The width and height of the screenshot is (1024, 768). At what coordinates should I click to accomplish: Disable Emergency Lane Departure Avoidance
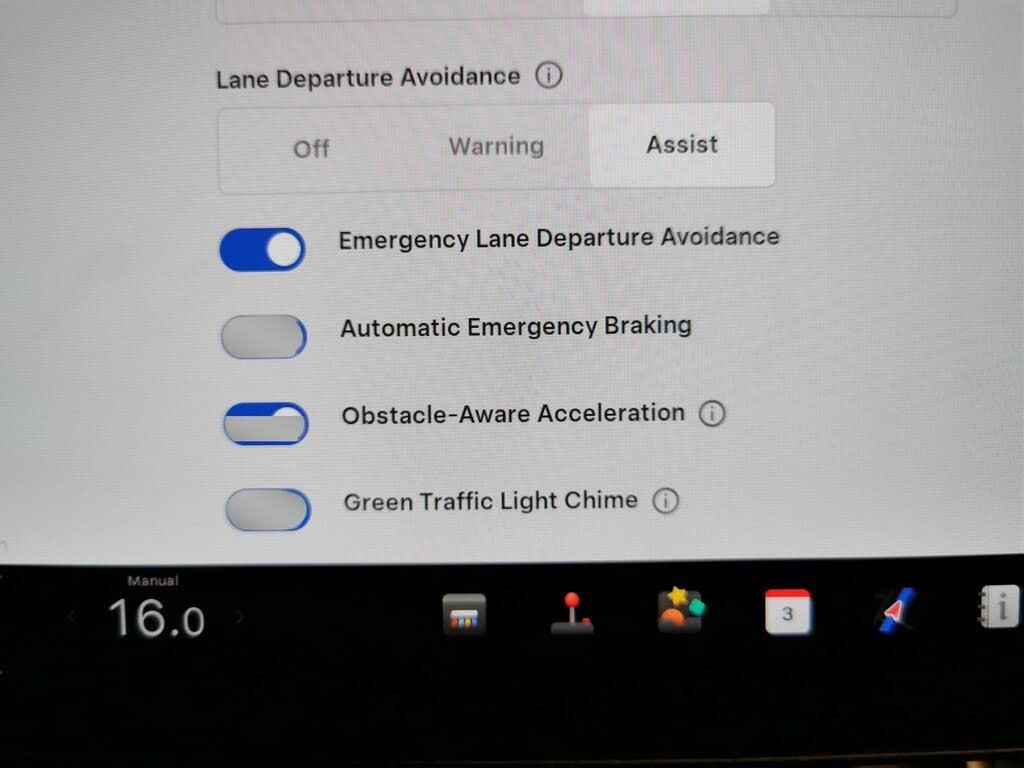(x=262, y=249)
